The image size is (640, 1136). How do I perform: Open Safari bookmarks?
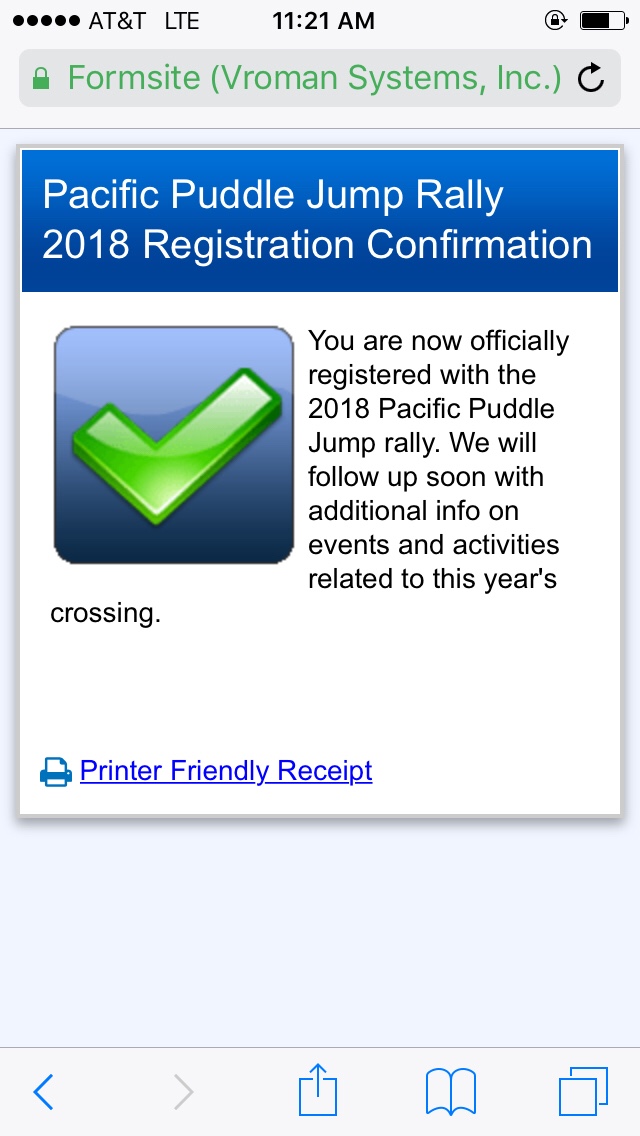pyautogui.click(x=450, y=1092)
